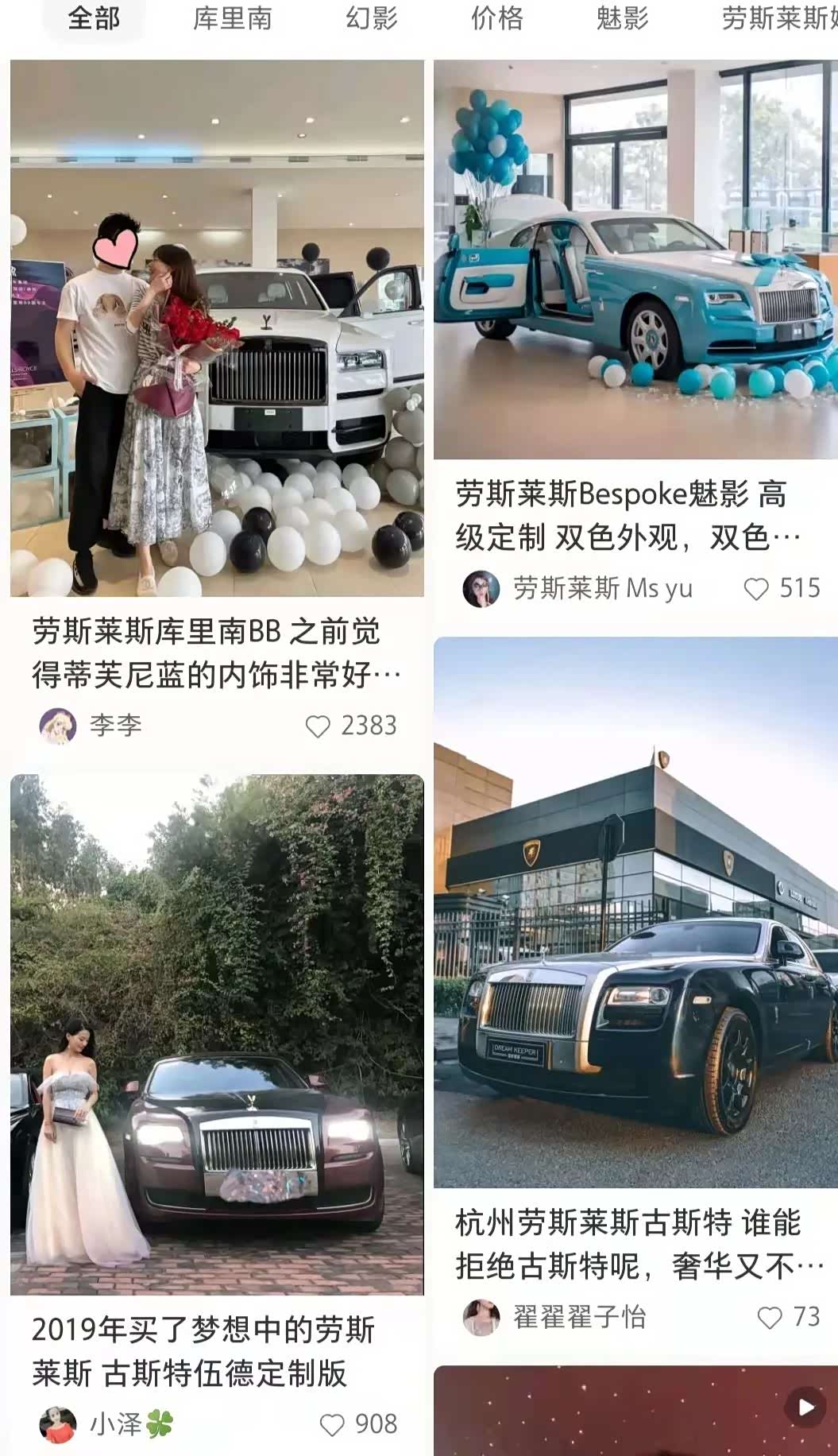Switch to the 库里南 tab
The height and width of the screenshot is (1456, 838).
click(232, 18)
